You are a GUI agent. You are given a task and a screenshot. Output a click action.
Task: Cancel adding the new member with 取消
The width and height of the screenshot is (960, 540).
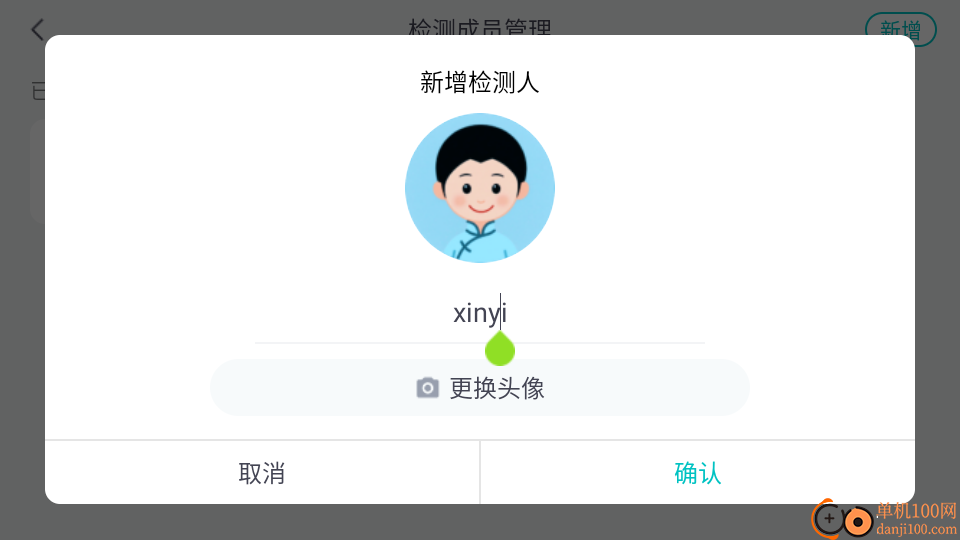pos(262,473)
